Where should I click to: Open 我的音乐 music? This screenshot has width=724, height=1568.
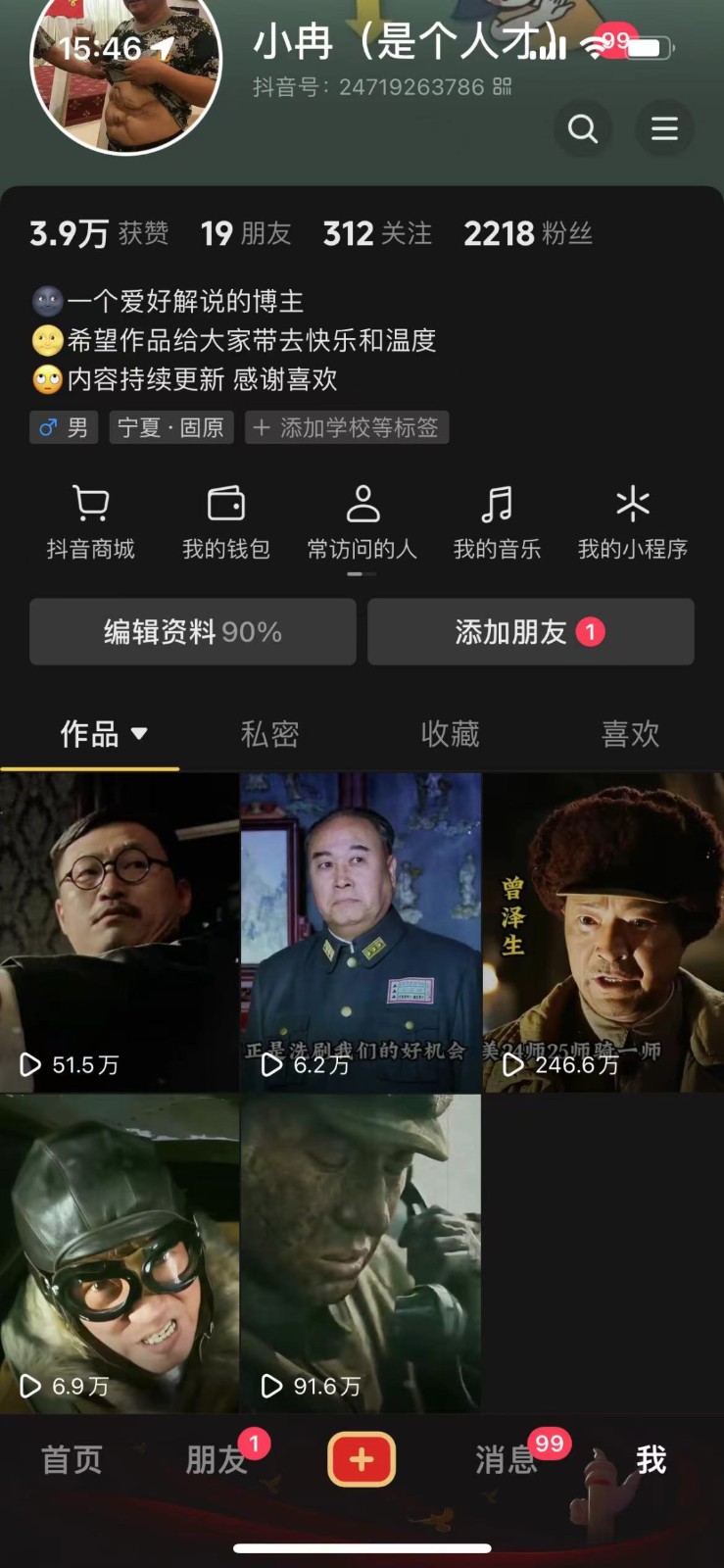click(497, 522)
